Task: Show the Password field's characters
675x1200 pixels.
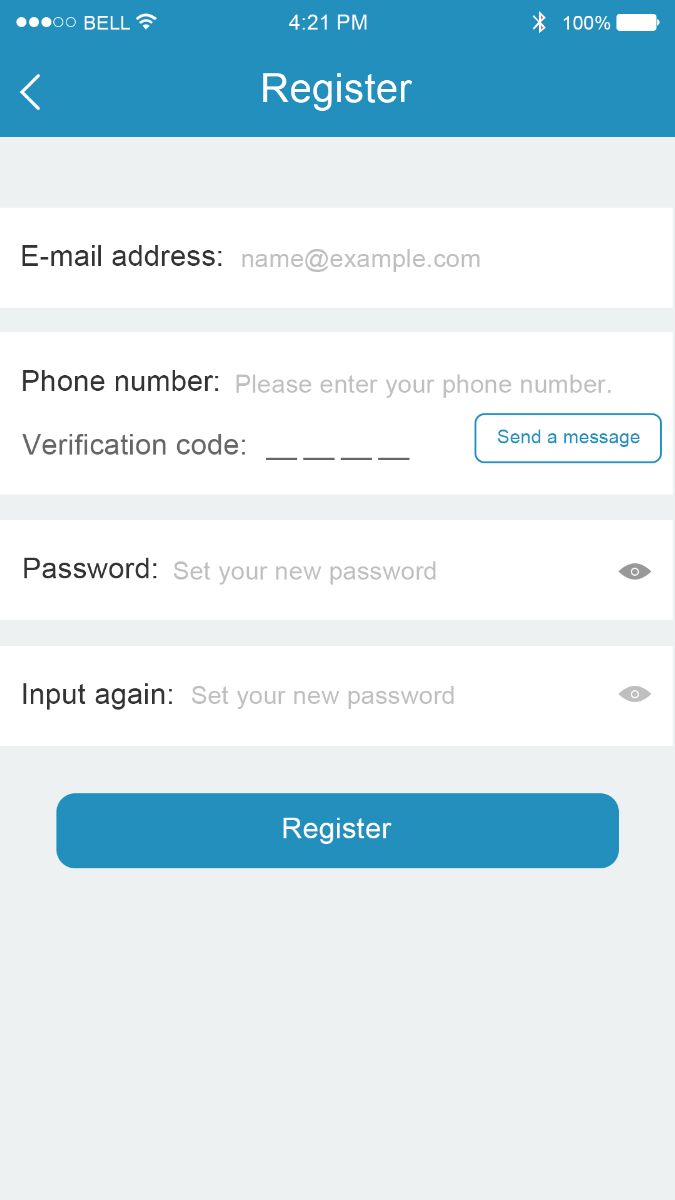Action: (x=634, y=571)
